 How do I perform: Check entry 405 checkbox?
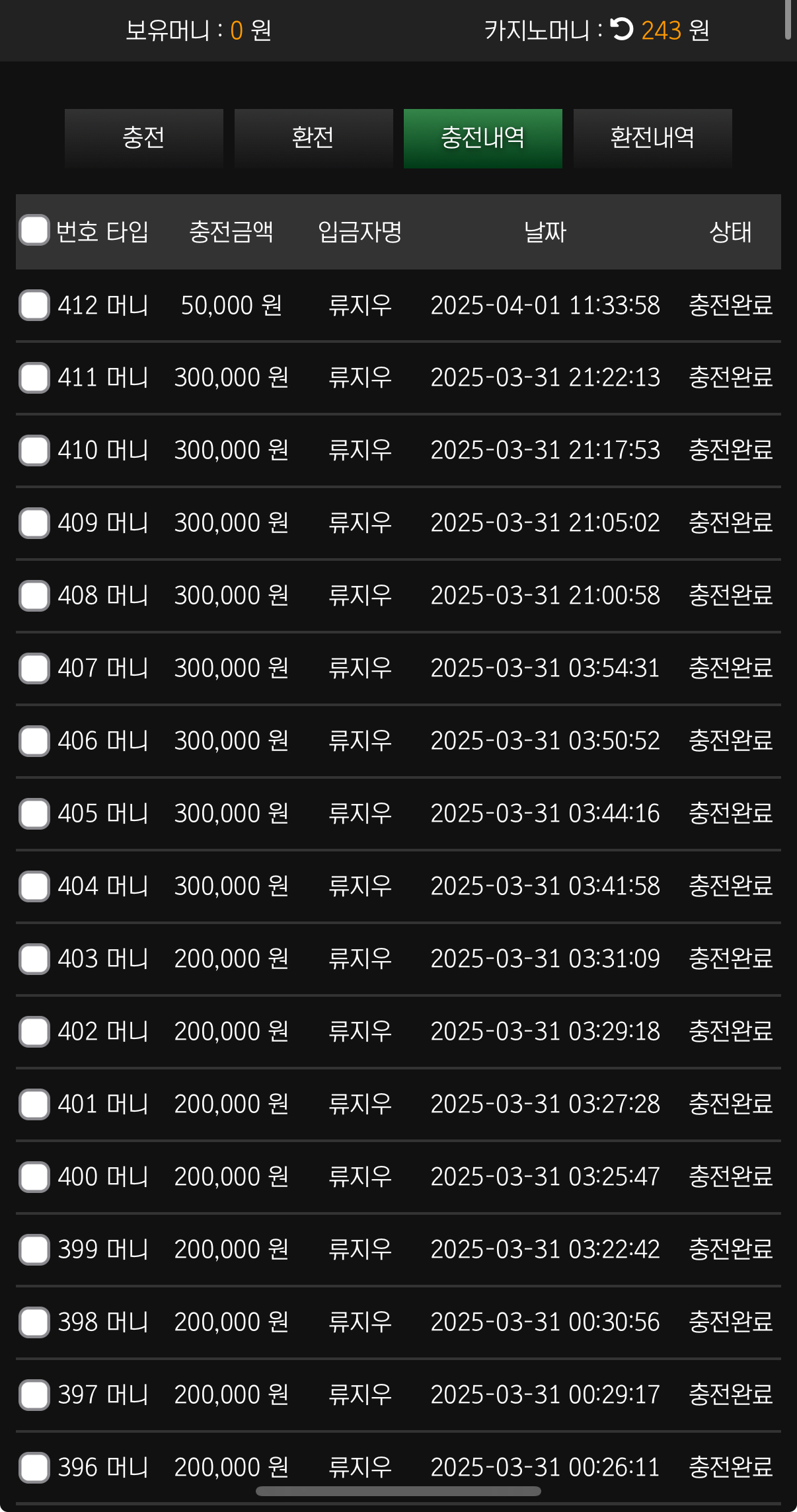point(34,814)
